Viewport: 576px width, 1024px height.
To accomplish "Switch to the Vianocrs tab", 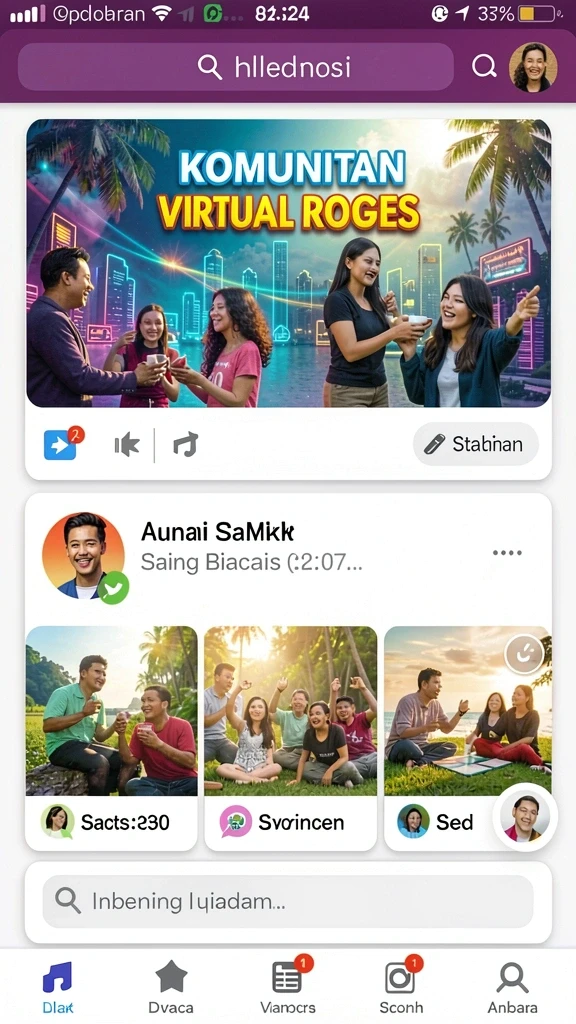I will (x=287, y=987).
